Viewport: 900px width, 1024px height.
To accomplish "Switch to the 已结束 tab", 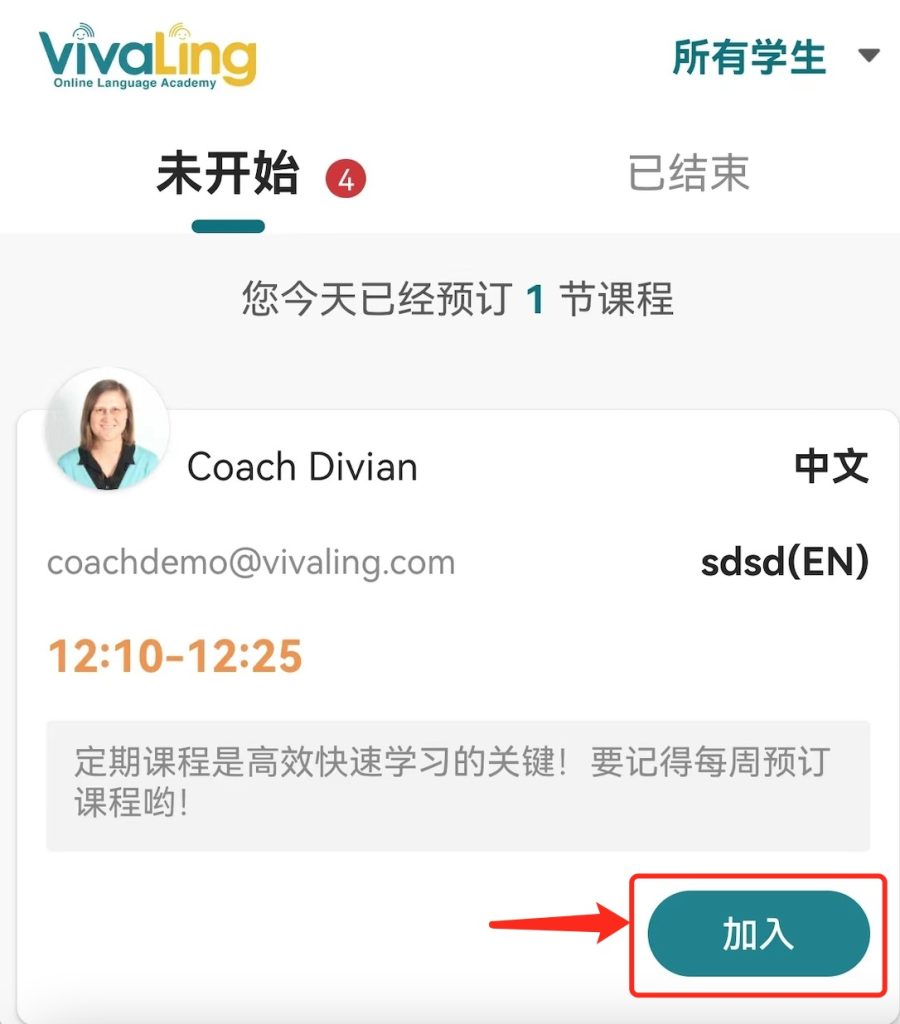I will click(688, 174).
